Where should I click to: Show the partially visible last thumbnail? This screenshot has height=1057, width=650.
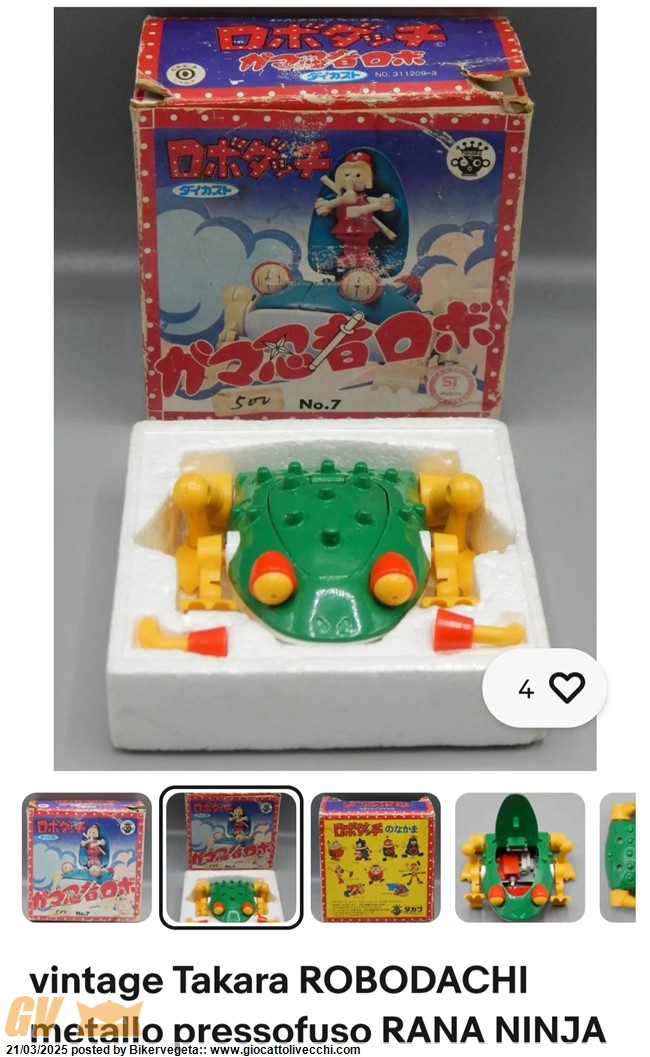(x=618, y=858)
